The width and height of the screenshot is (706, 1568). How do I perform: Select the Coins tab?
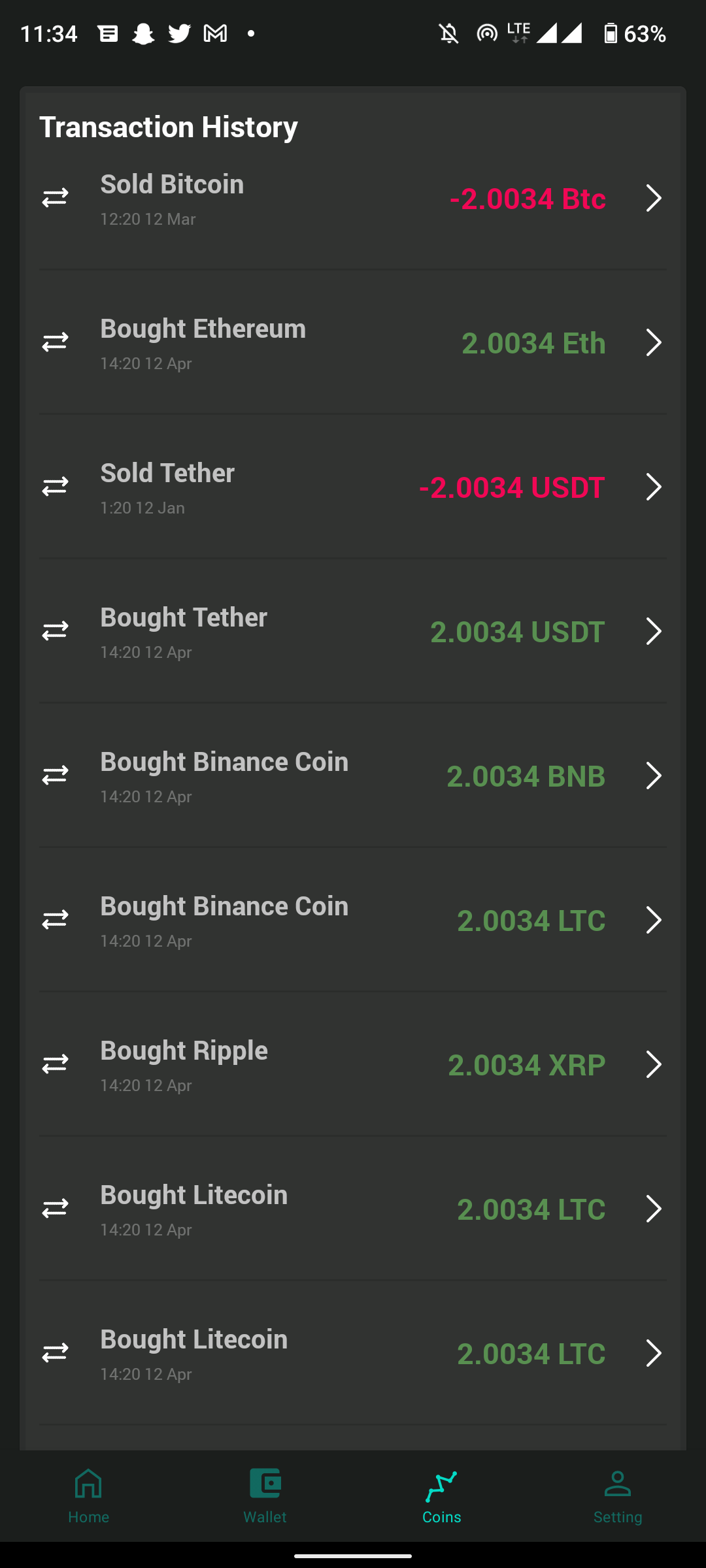[441, 1496]
